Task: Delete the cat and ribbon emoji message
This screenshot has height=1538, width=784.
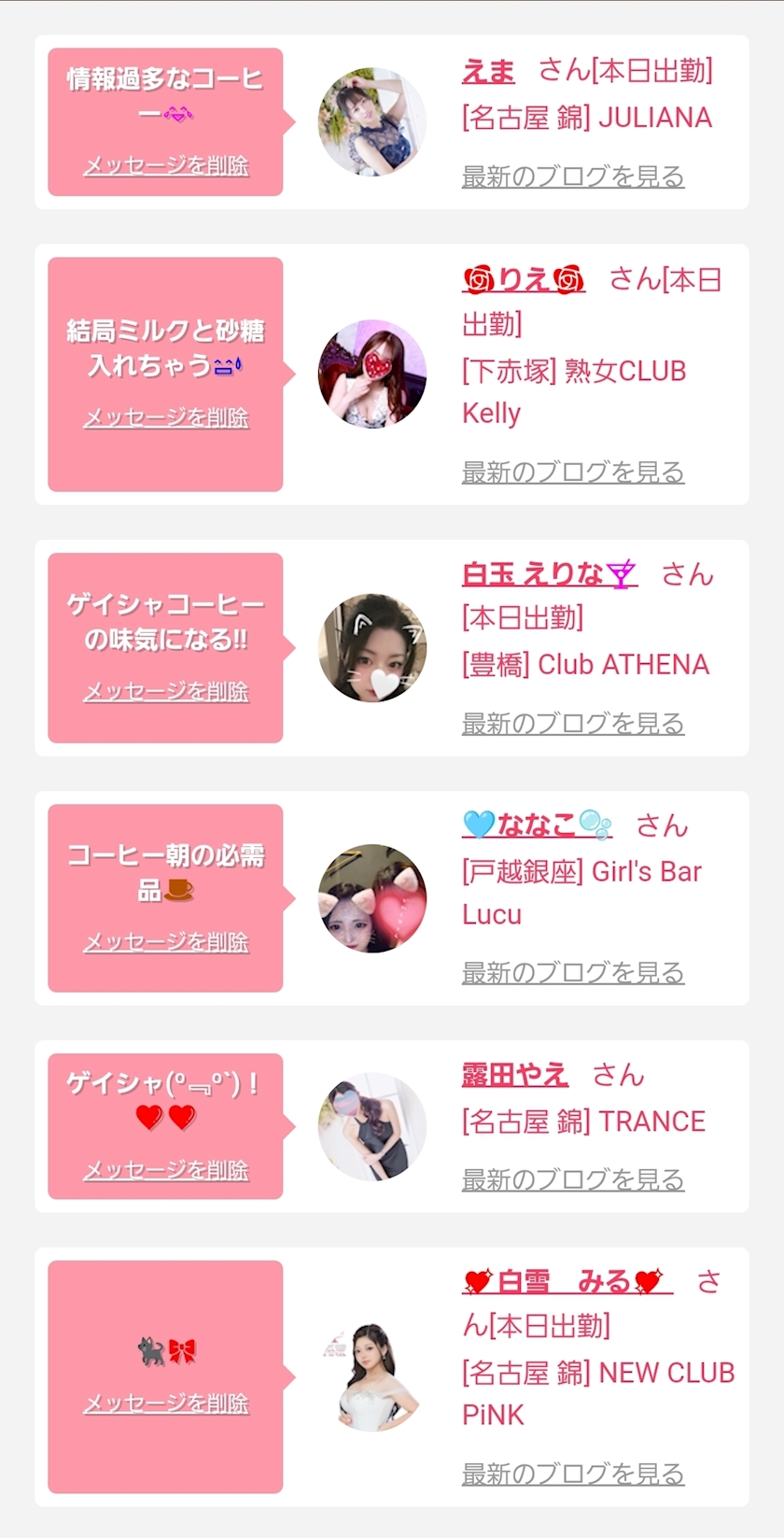Action: [166, 1403]
